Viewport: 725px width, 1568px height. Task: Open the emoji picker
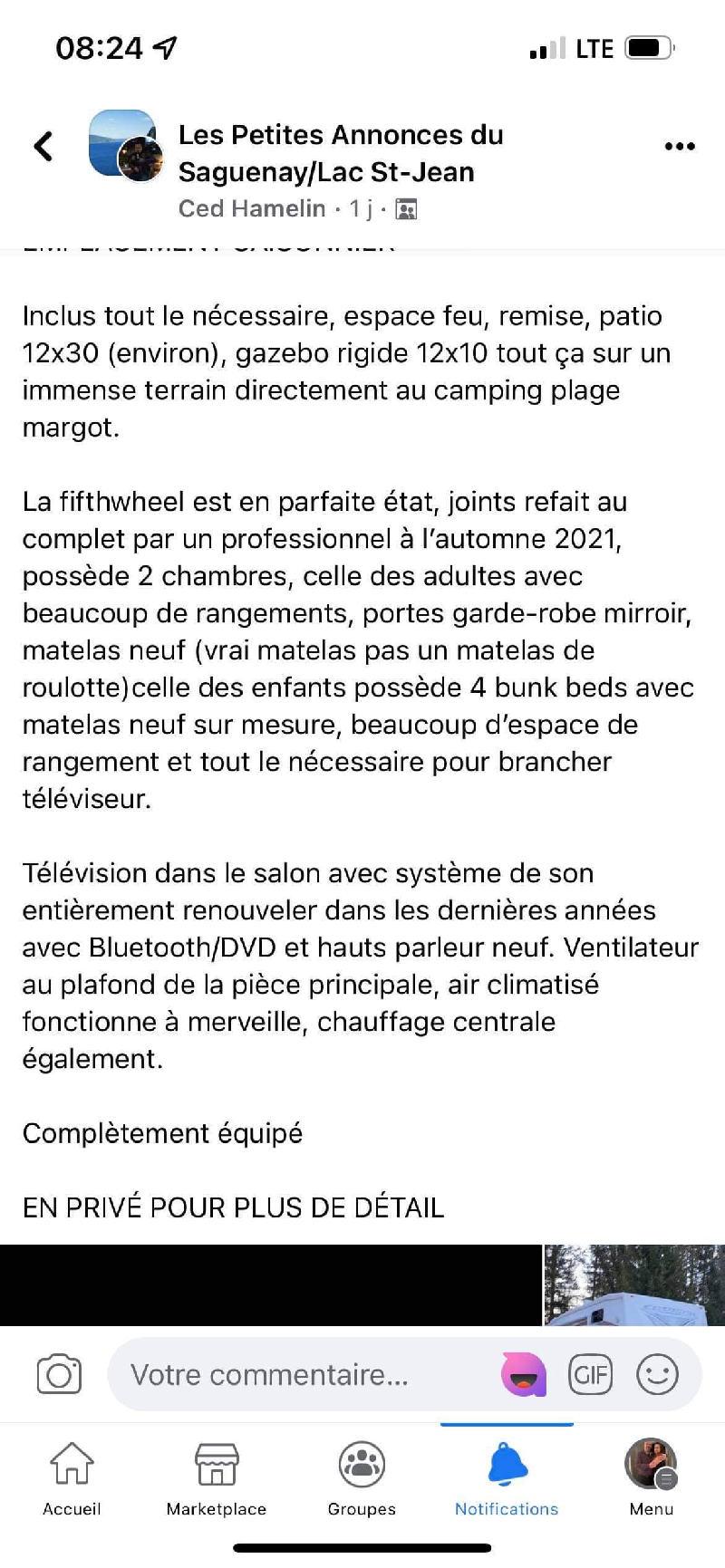pos(657,1374)
